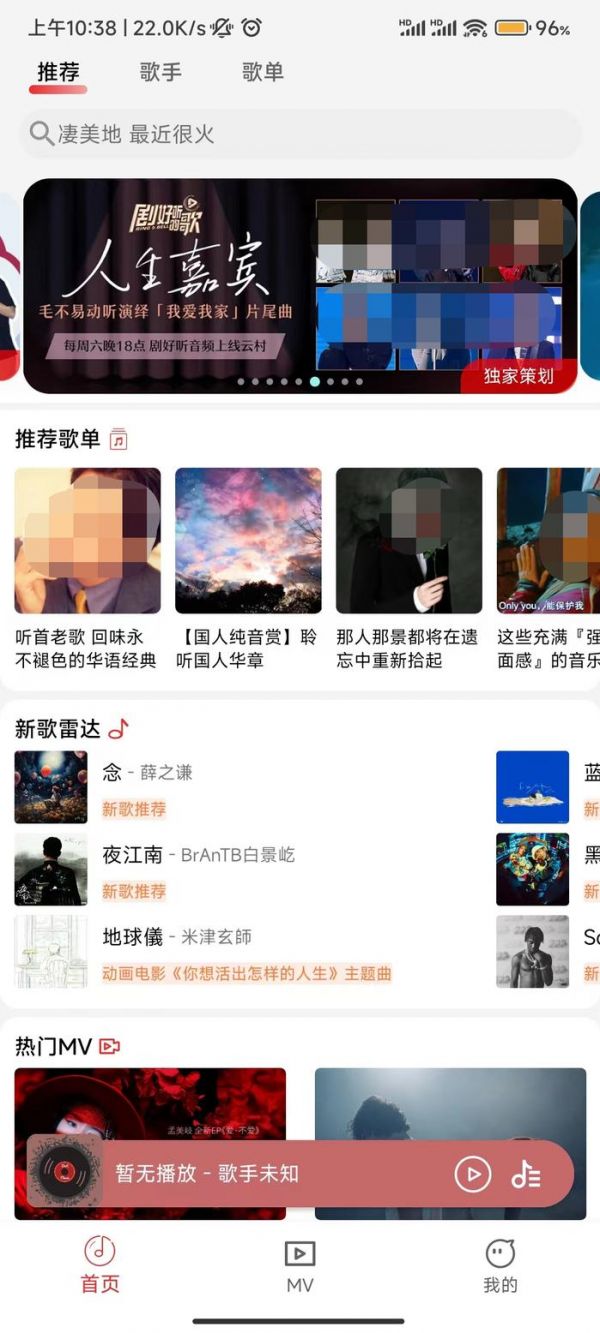Go to the MV tab

pyautogui.click(x=300, y=1267)
